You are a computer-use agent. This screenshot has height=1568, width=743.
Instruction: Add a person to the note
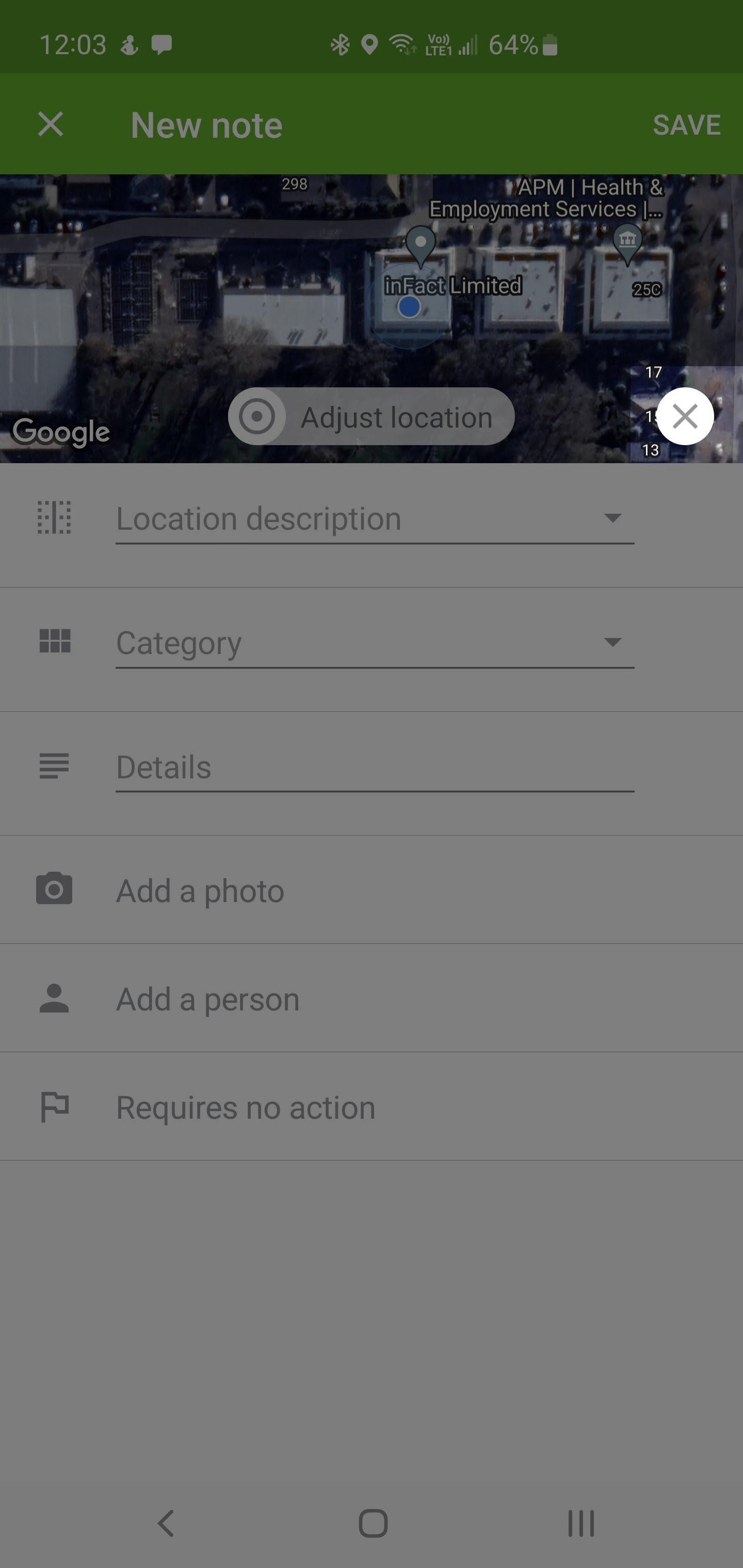(x=207, y=1000)
